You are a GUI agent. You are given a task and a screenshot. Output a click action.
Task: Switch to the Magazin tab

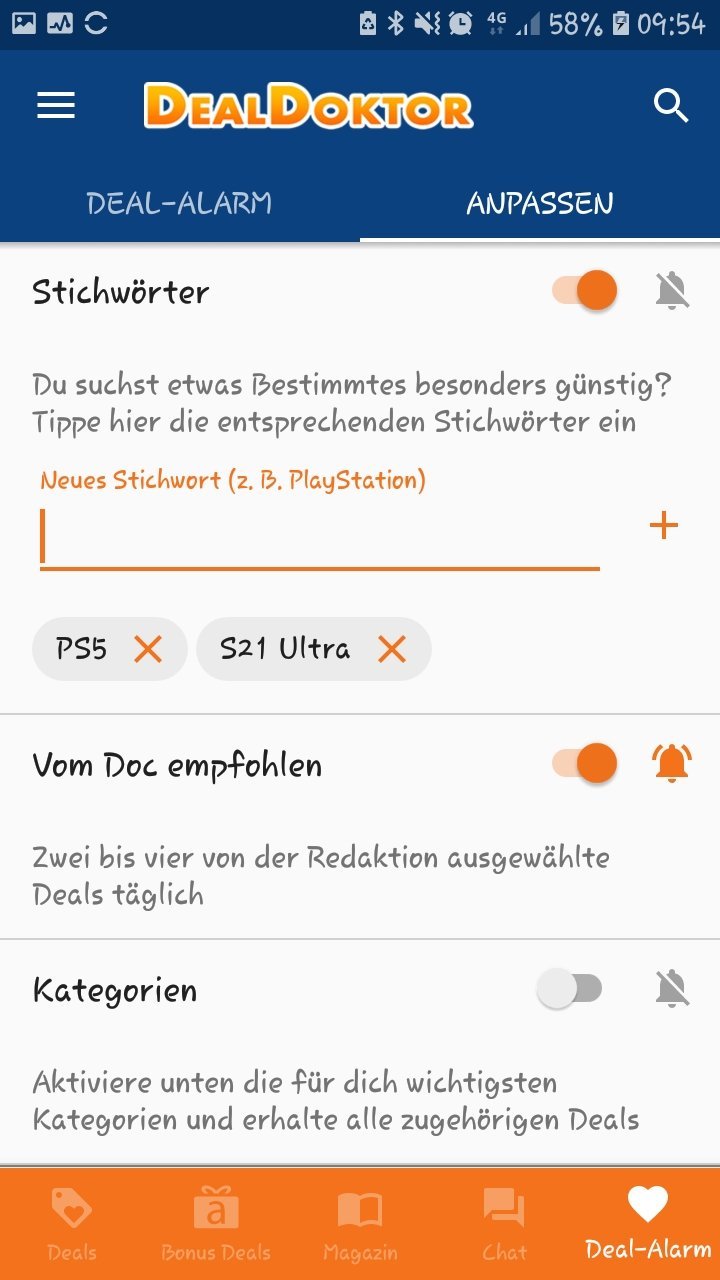click(360, 1224)
